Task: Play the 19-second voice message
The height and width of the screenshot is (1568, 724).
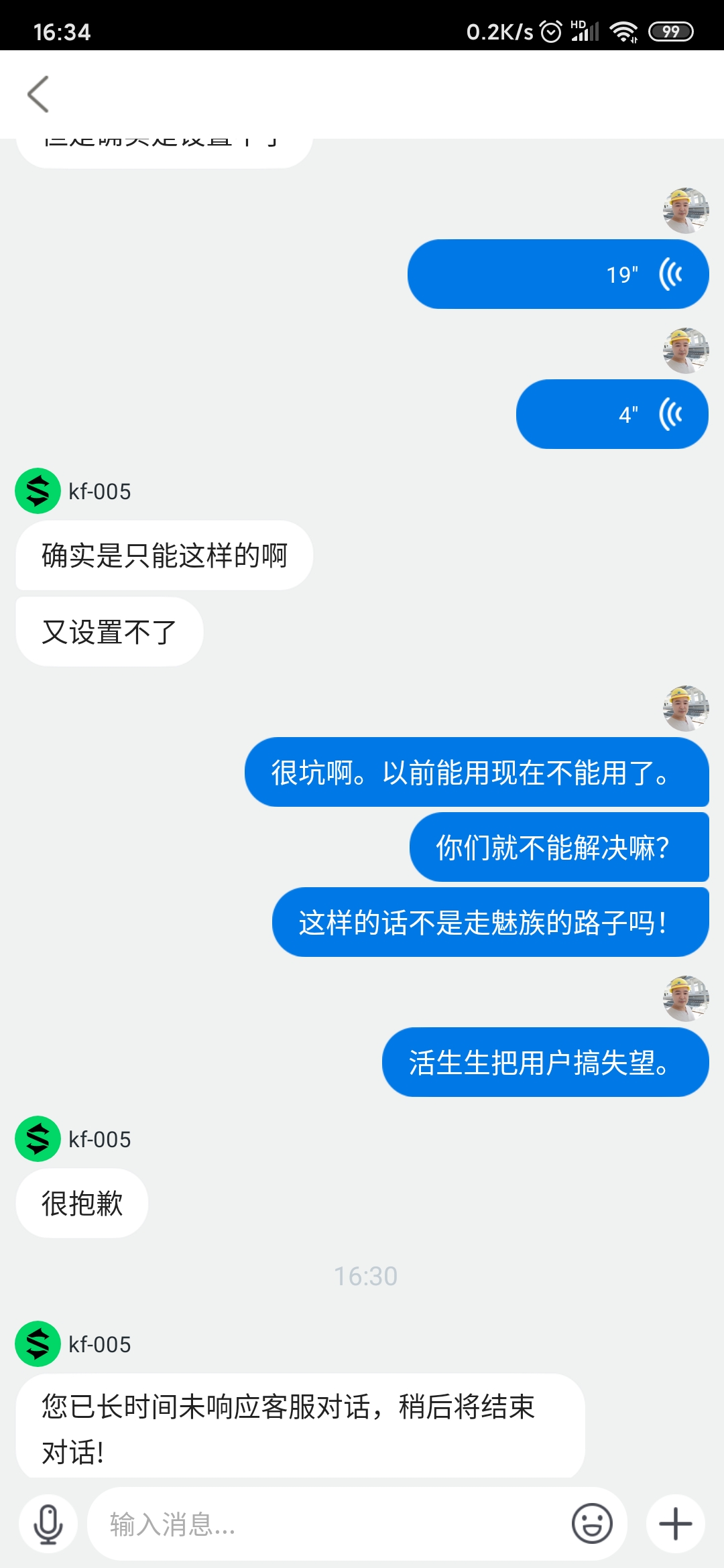Action: coord(558,274)
